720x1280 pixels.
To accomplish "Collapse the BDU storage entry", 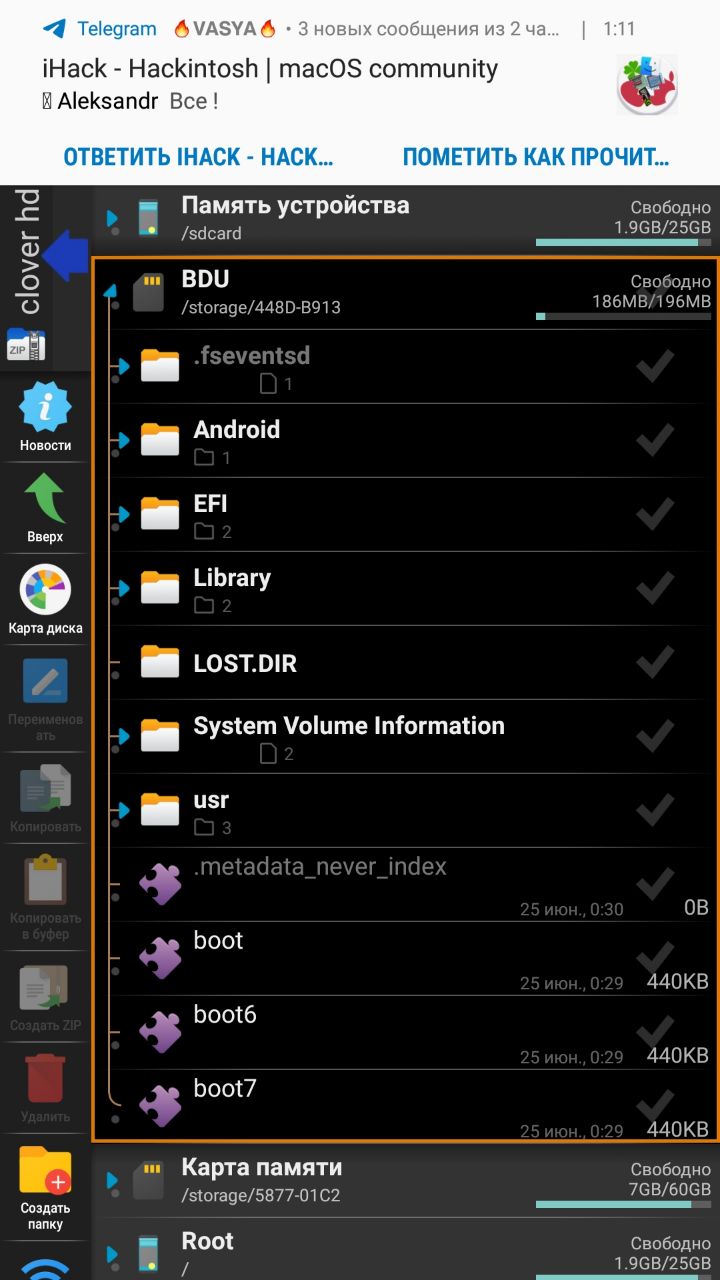I will tap(111, 291).
